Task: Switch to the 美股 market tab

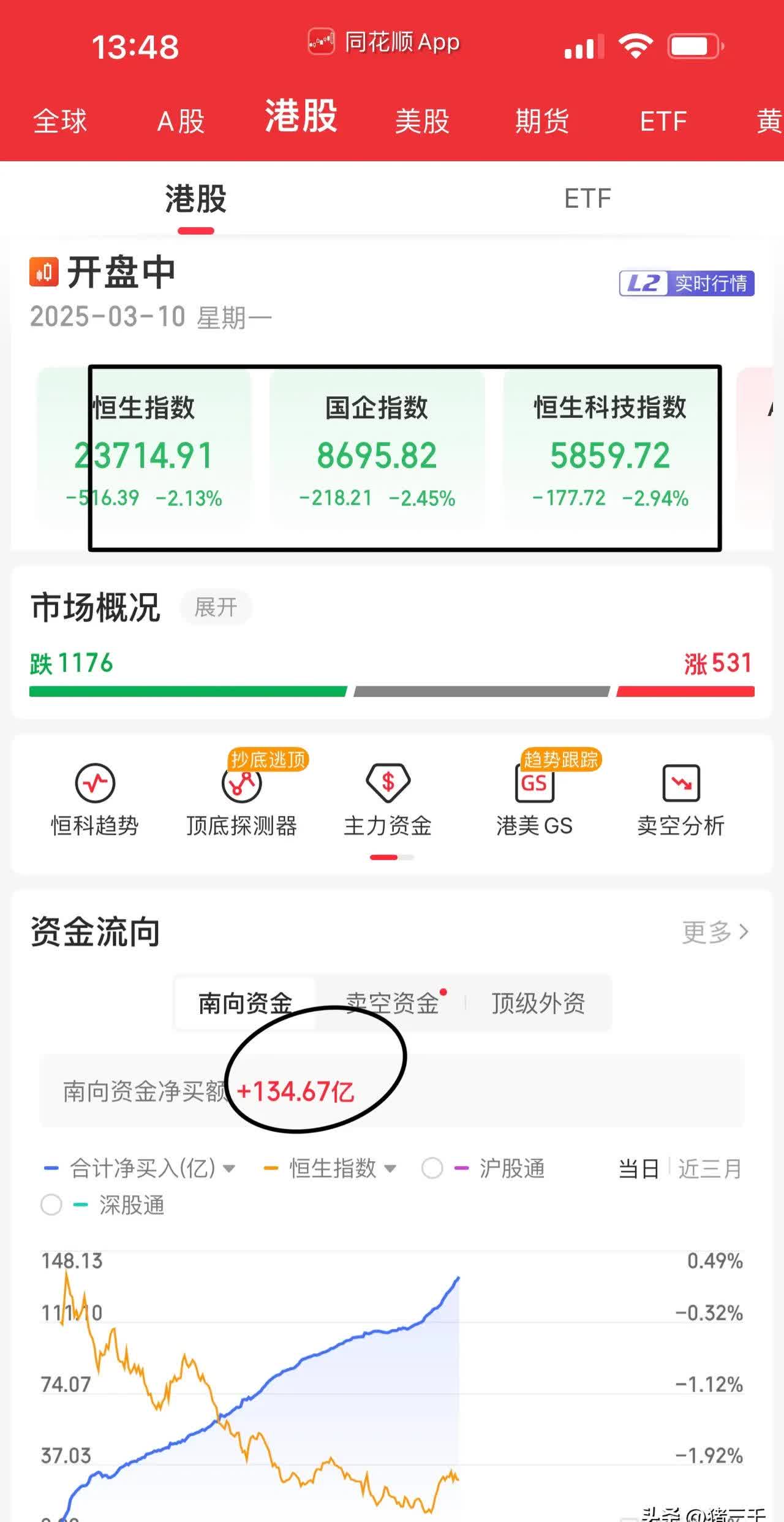Action: (421, 121)
